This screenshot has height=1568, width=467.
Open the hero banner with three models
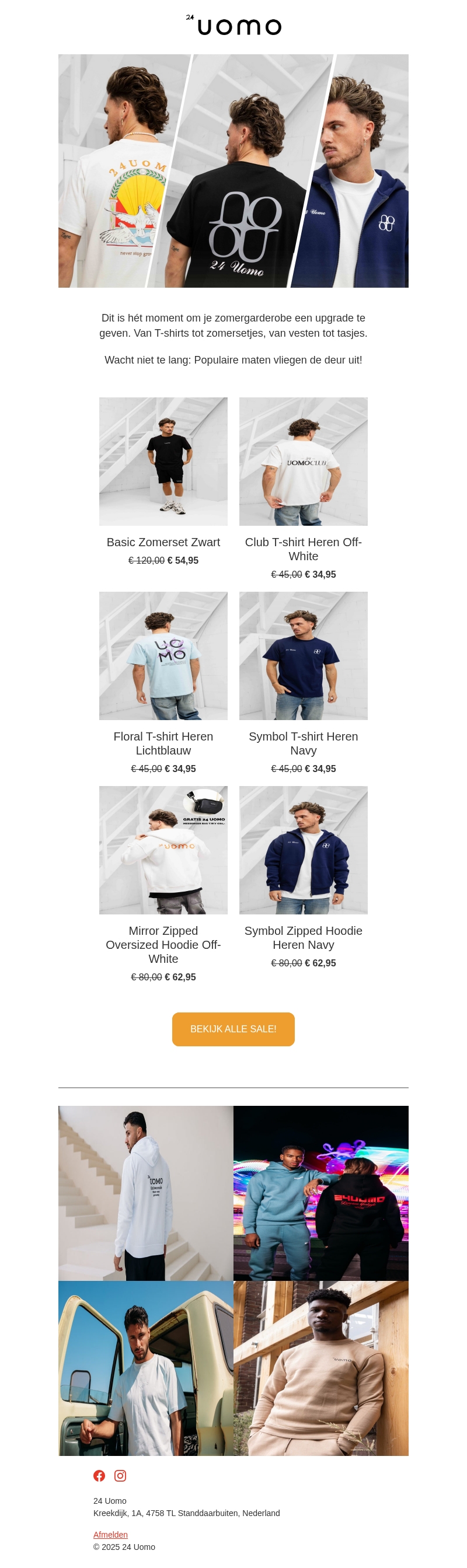[x=233, y=171]
